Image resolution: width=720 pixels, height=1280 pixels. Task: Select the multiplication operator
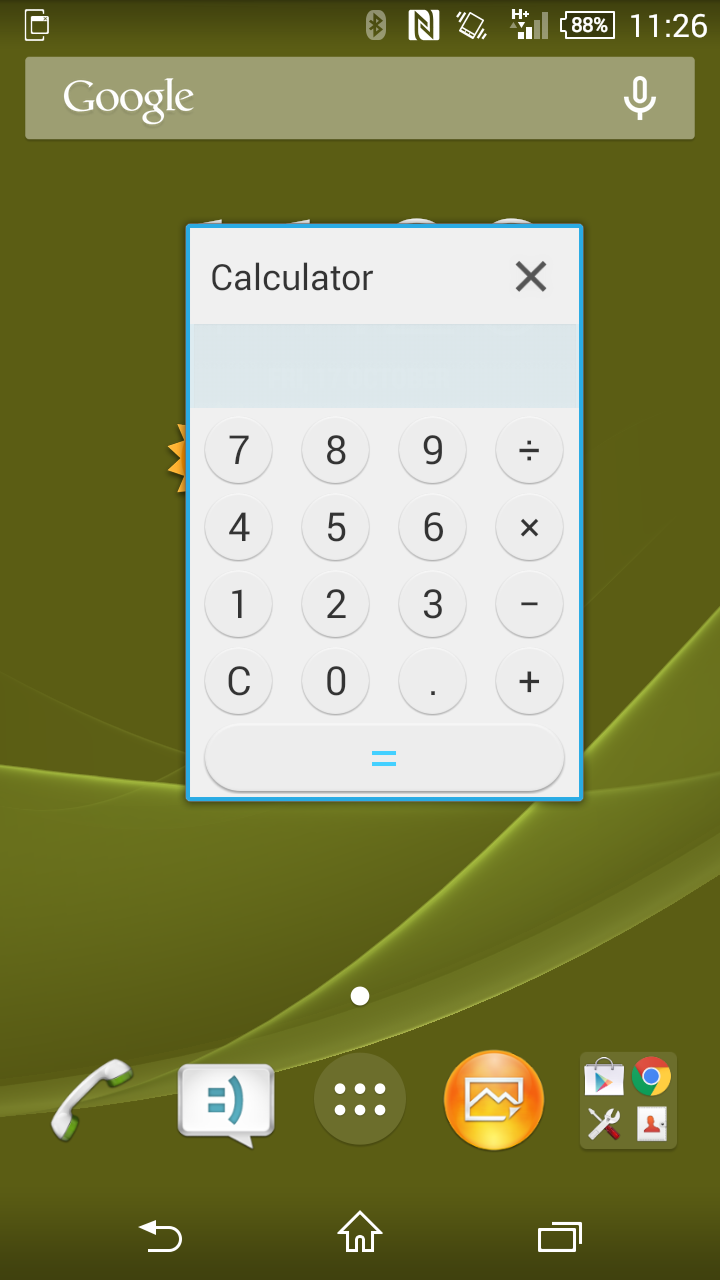(x=529, y=527)
